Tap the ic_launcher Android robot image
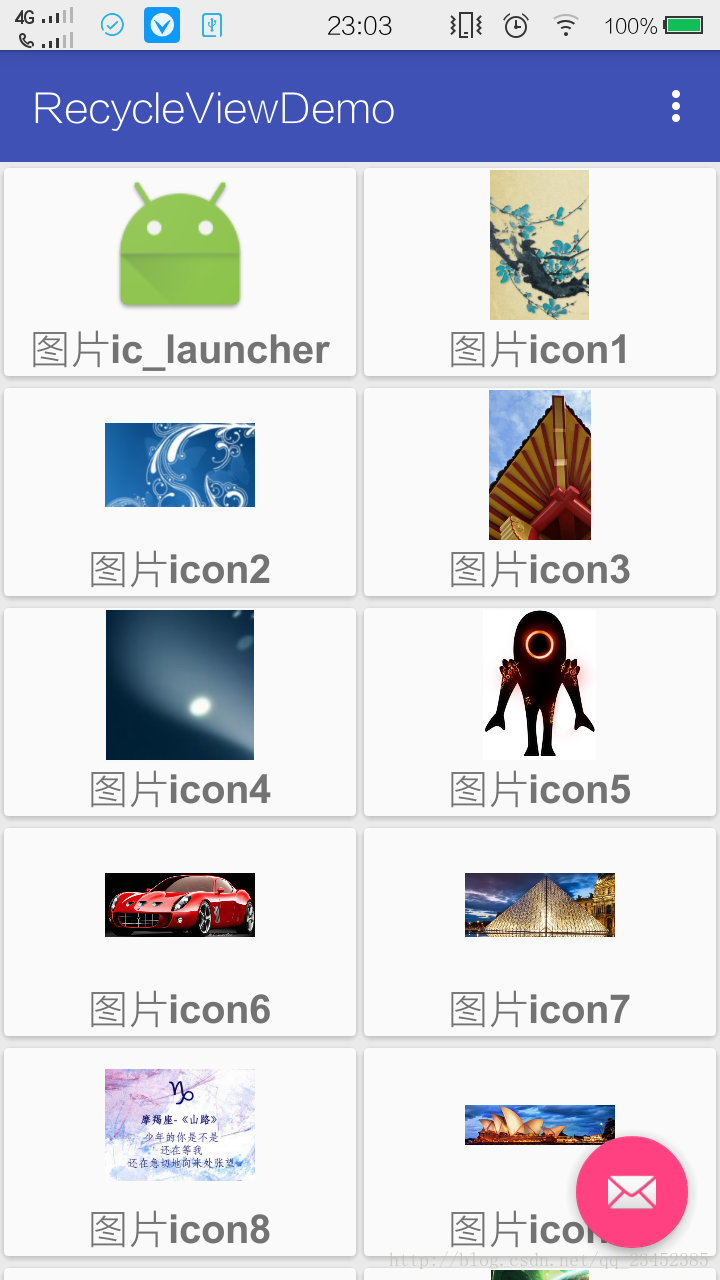The width and height of the screenshot is (720, 1280). [x=180, y=243]
